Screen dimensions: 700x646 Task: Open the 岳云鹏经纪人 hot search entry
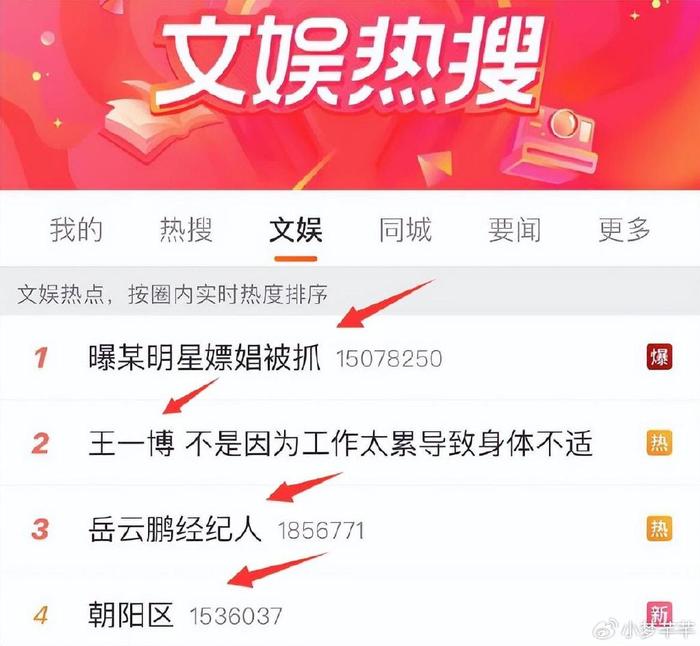pyautogui.click(x=175, y=529)
